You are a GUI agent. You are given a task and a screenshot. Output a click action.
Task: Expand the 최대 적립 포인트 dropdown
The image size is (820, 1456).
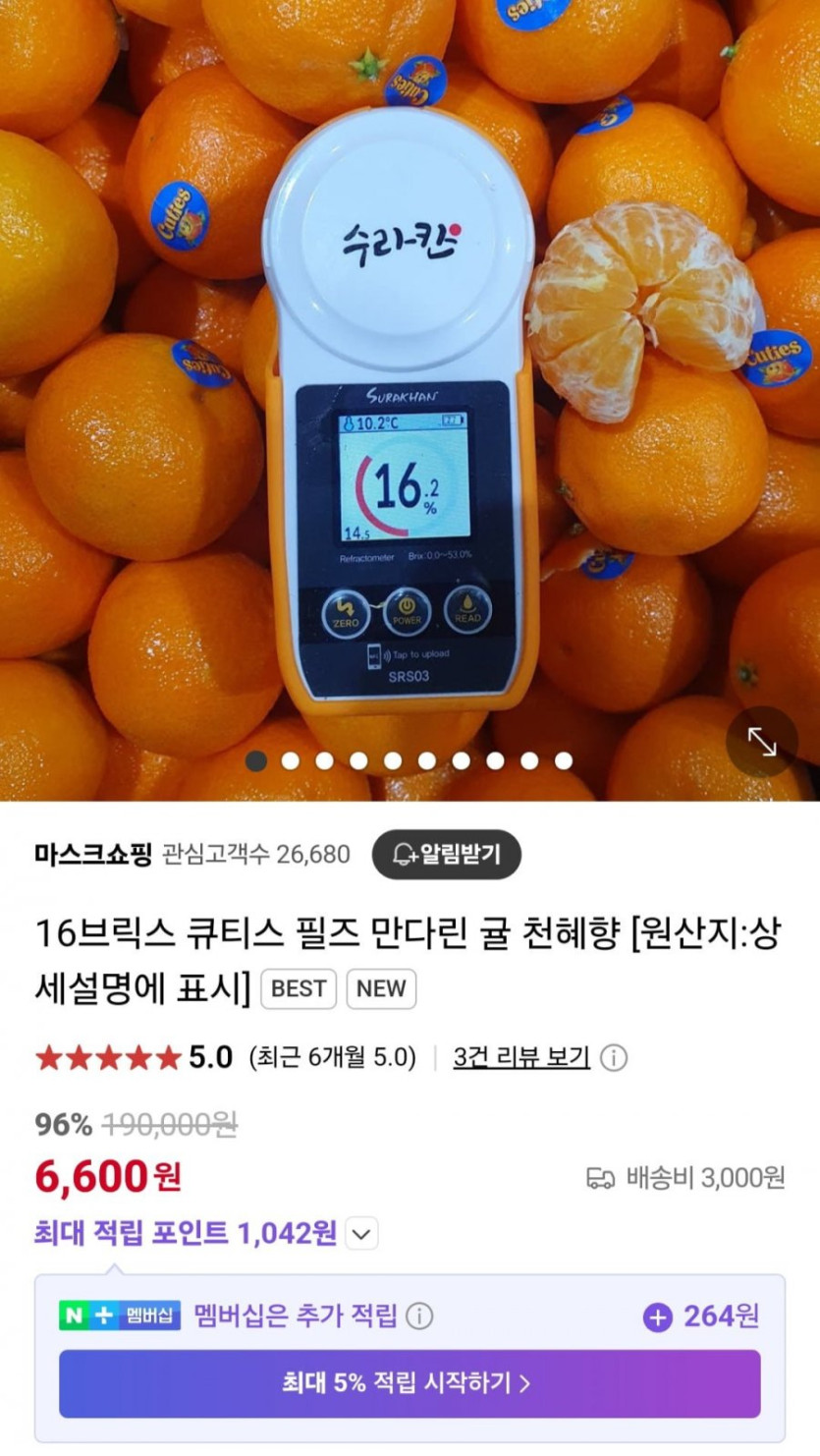click(x=362, y=1234)
